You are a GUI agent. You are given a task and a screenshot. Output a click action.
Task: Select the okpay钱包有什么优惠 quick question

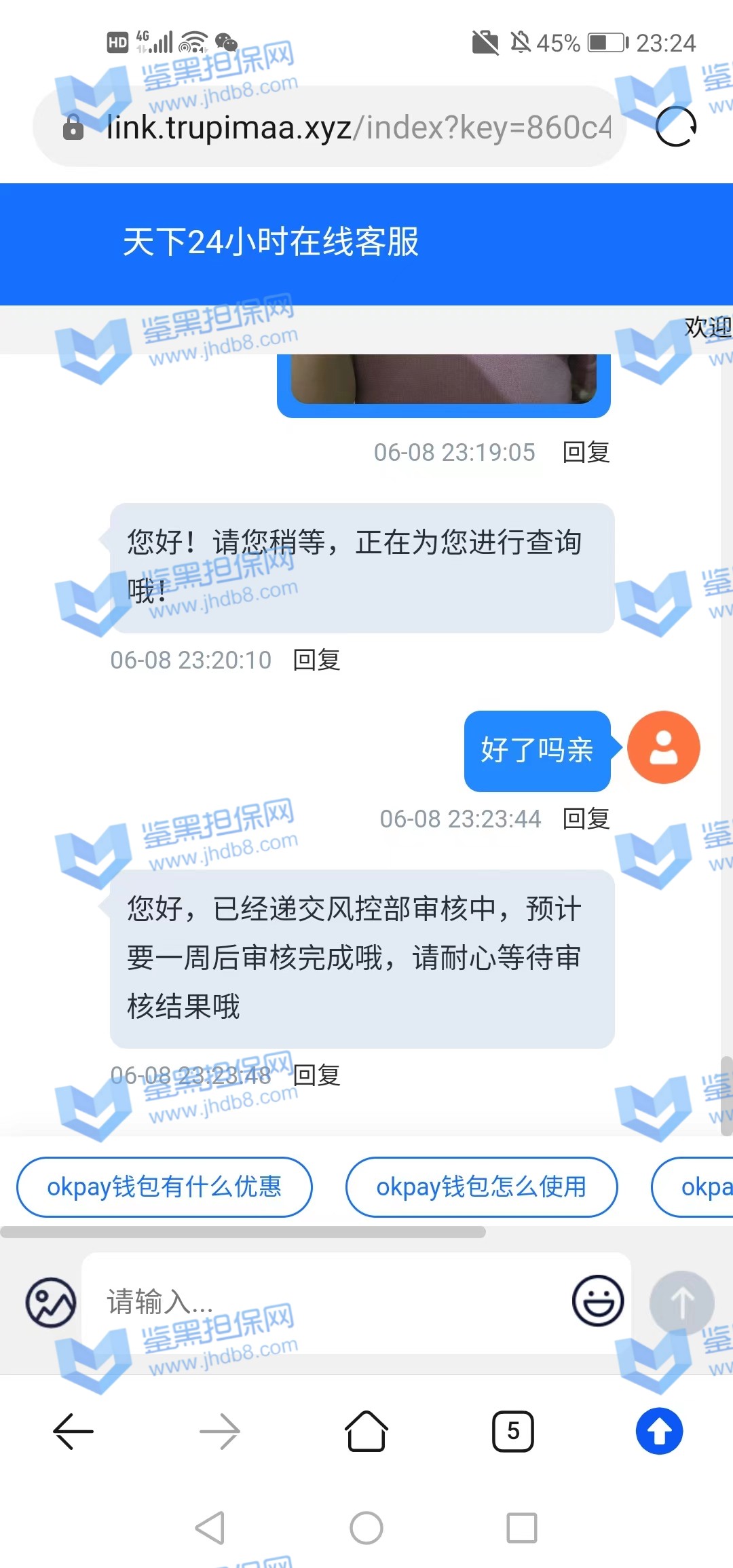coord(164,1187)
